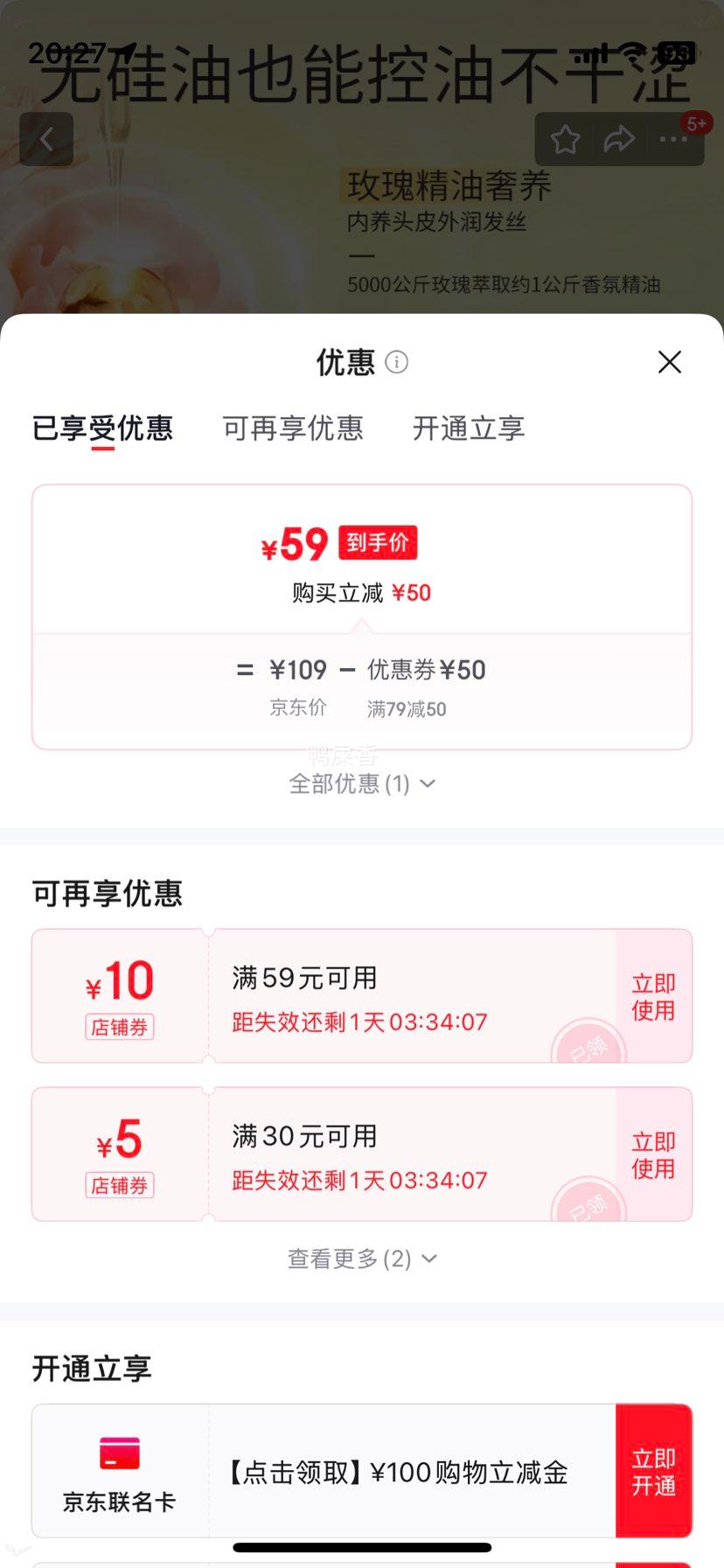Viewport: 724px width, 1568px height.
Task: Open the more options ellipsis with 5+ badge
Action: click(672, 138)
